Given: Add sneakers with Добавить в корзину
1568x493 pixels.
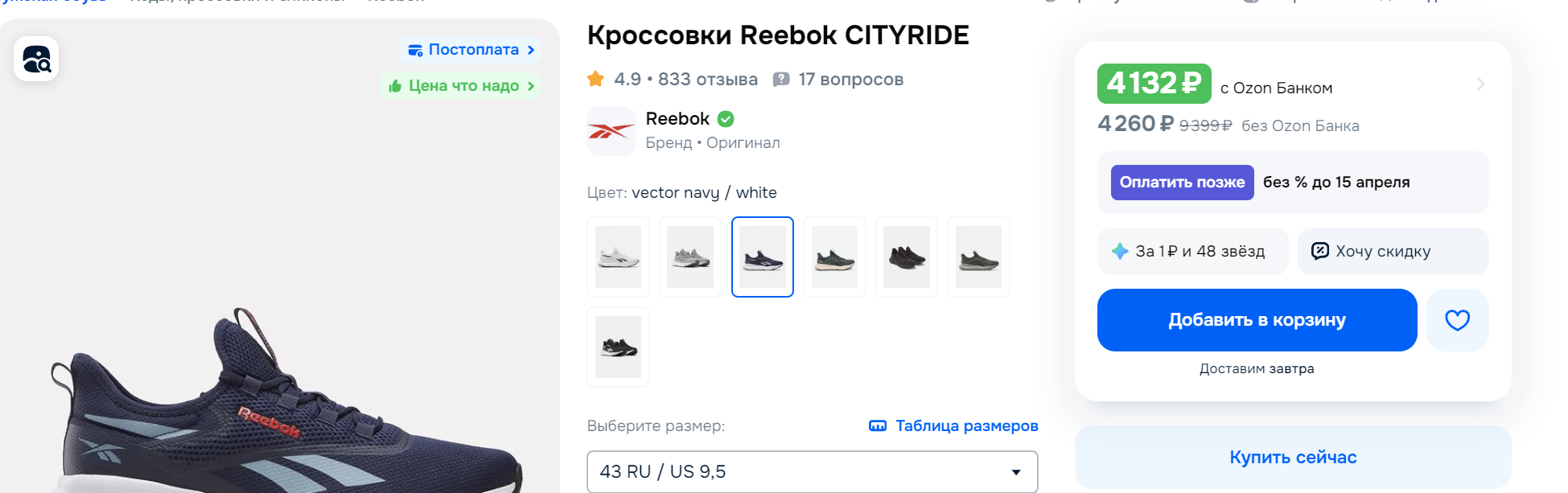Looking at the screenshot, I should (x=1257, y=320).
